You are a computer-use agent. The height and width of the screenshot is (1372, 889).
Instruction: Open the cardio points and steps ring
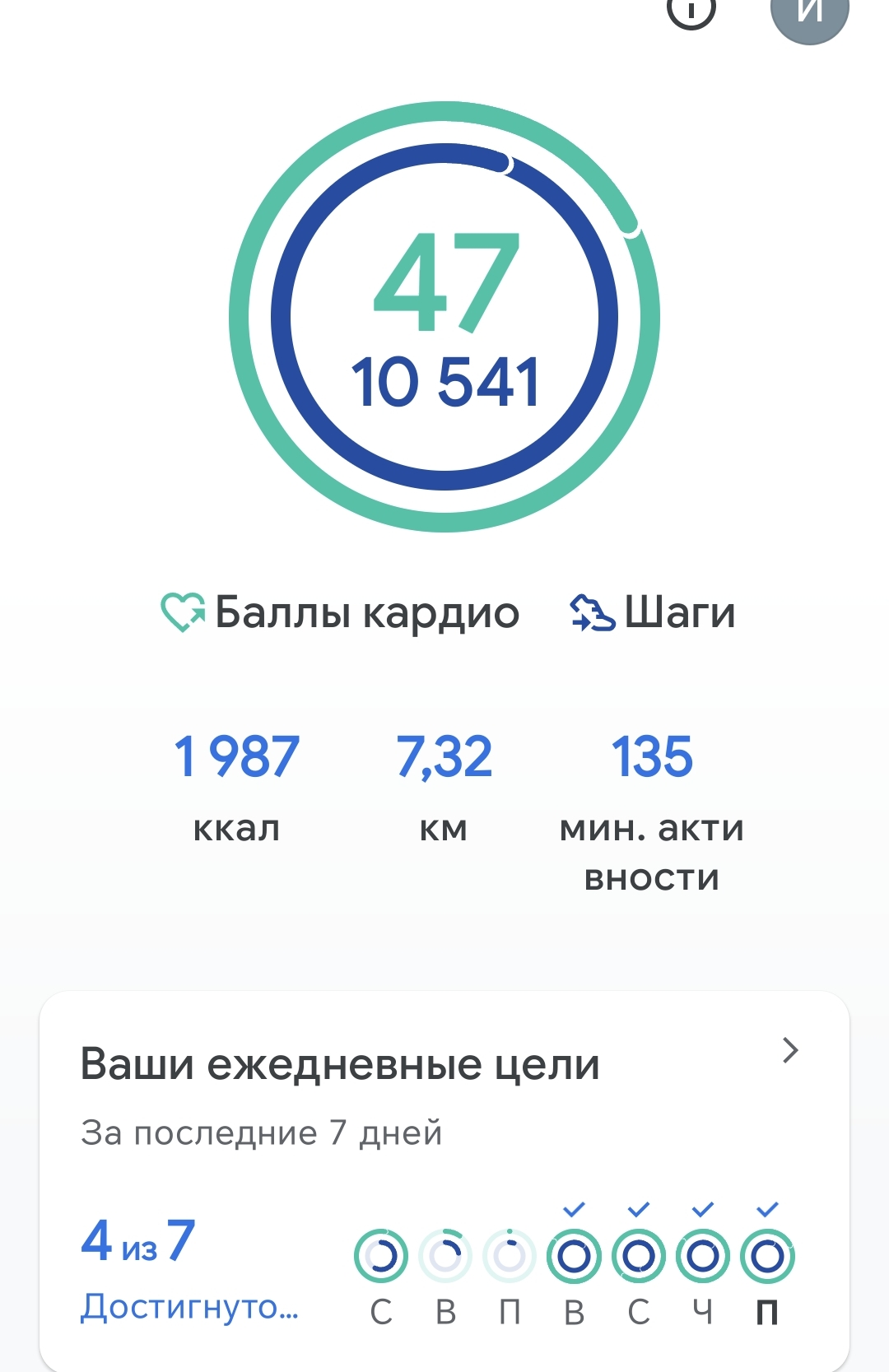point(444,317)
